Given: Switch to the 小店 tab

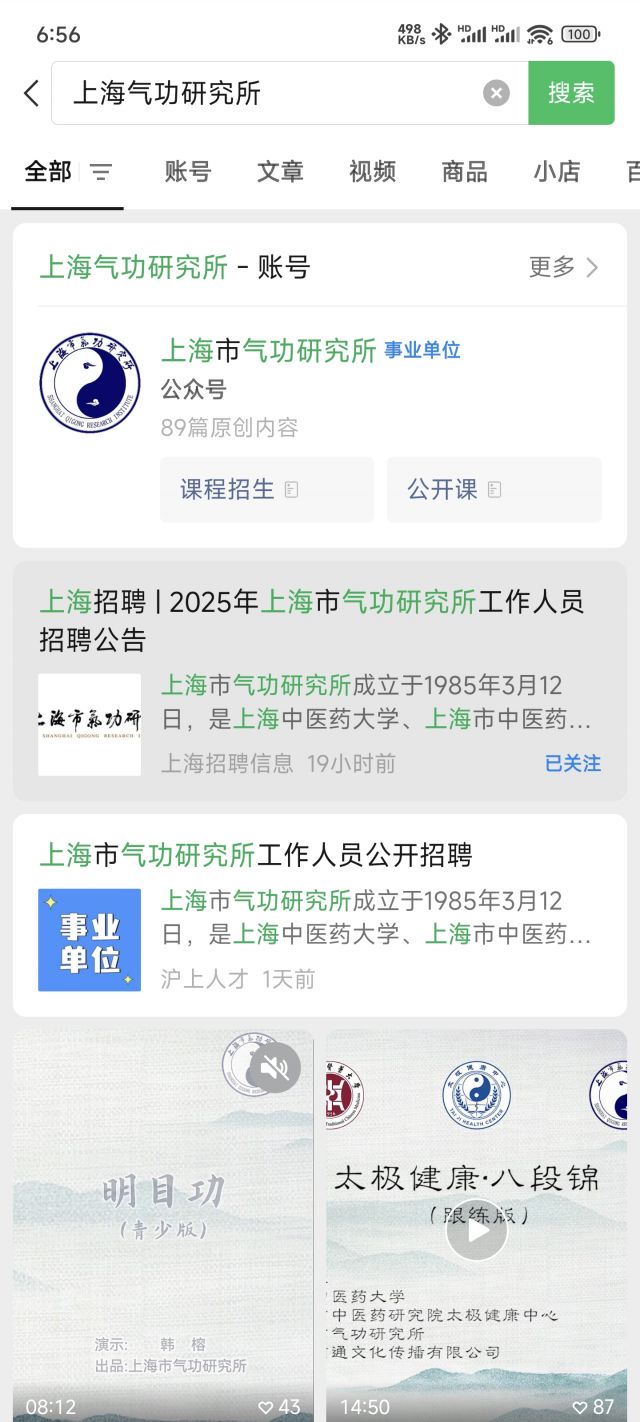Looking at the screenshot, I should click(556, 172).
